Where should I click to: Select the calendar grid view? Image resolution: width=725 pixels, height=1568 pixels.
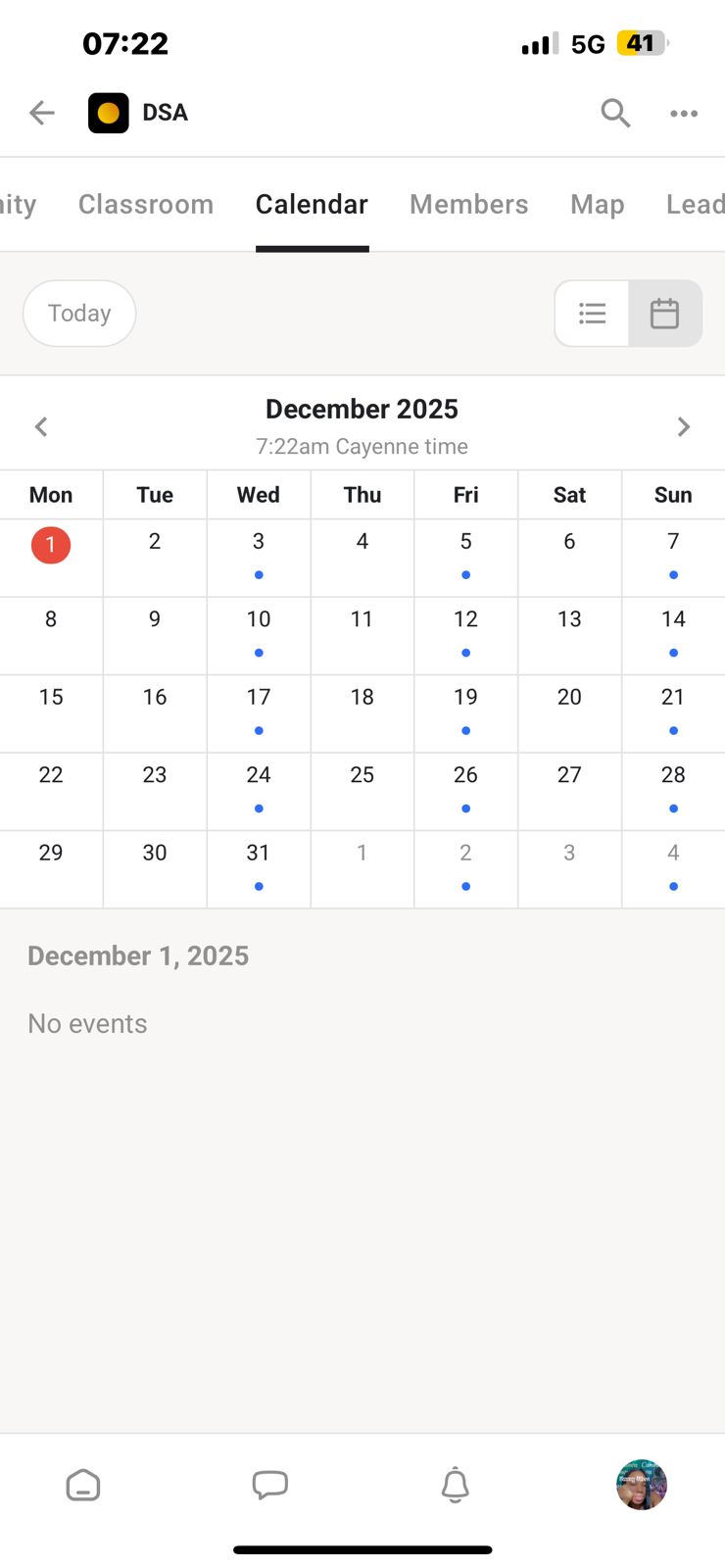point(664,314)
